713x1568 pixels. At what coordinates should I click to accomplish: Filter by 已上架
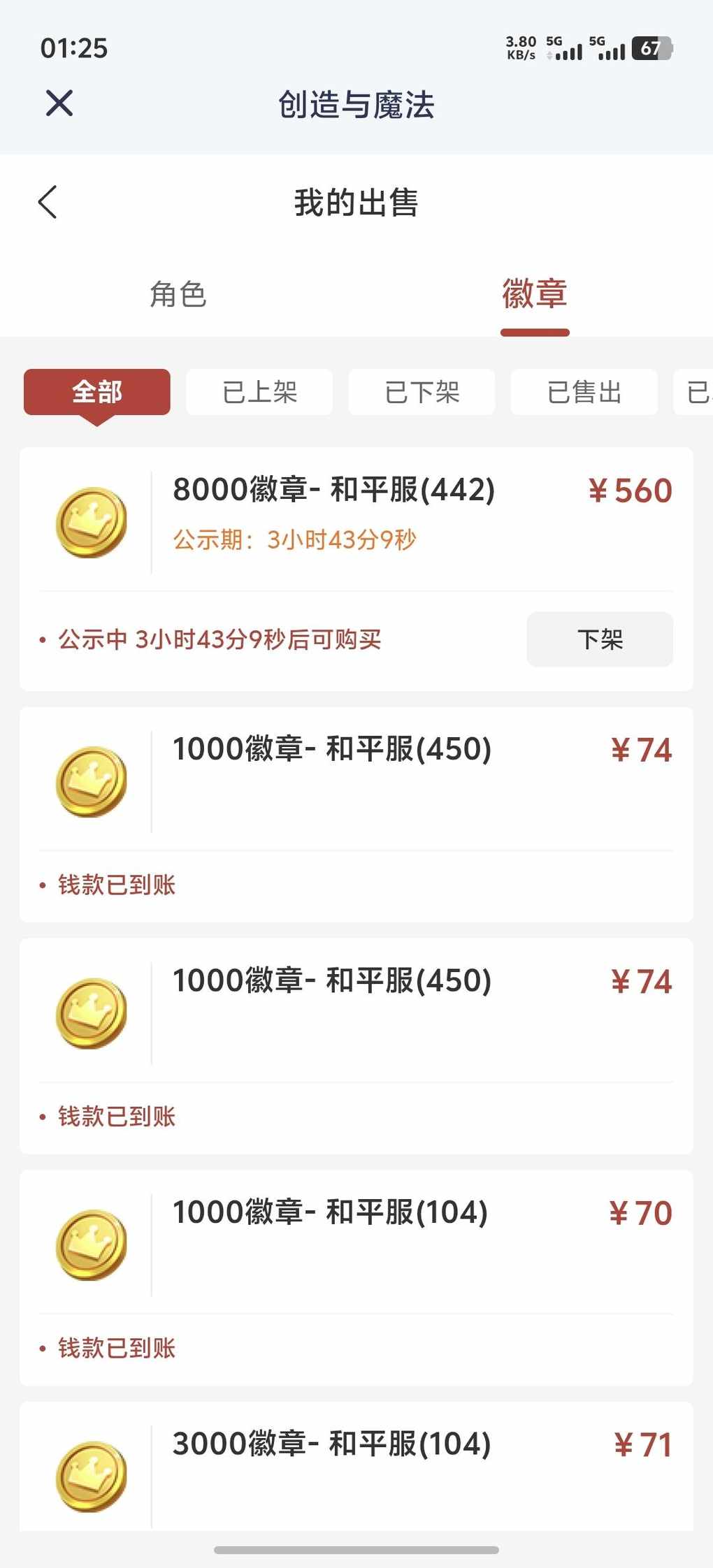click(259, 392)
